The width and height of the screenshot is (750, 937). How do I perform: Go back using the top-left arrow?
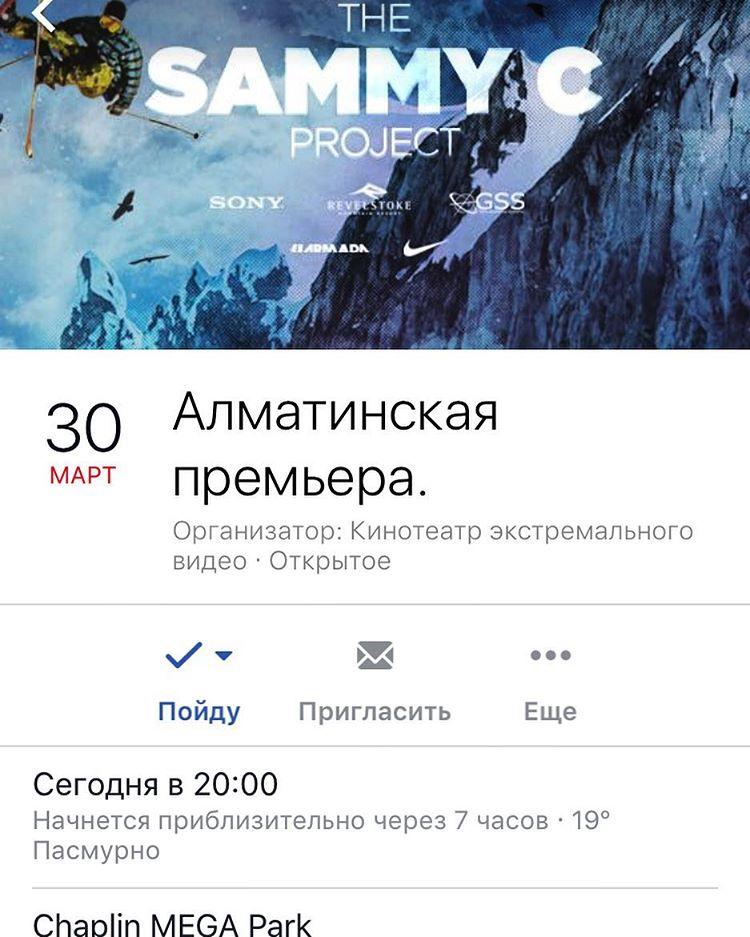(x=42, y=14)
